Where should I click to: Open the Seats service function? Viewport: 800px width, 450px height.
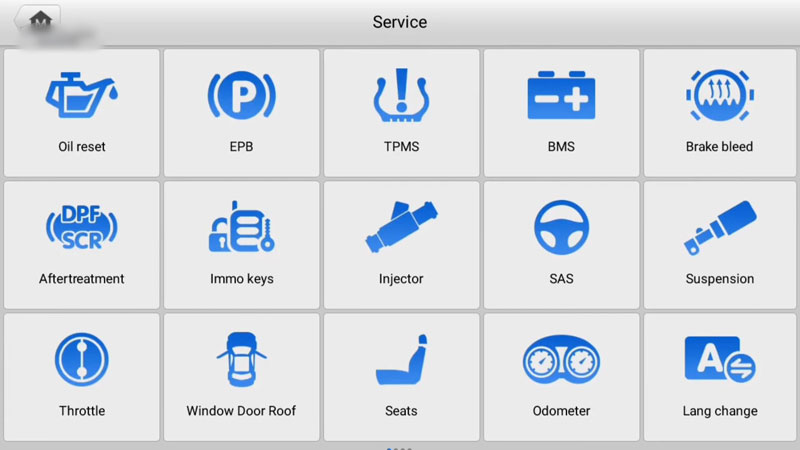401,376
